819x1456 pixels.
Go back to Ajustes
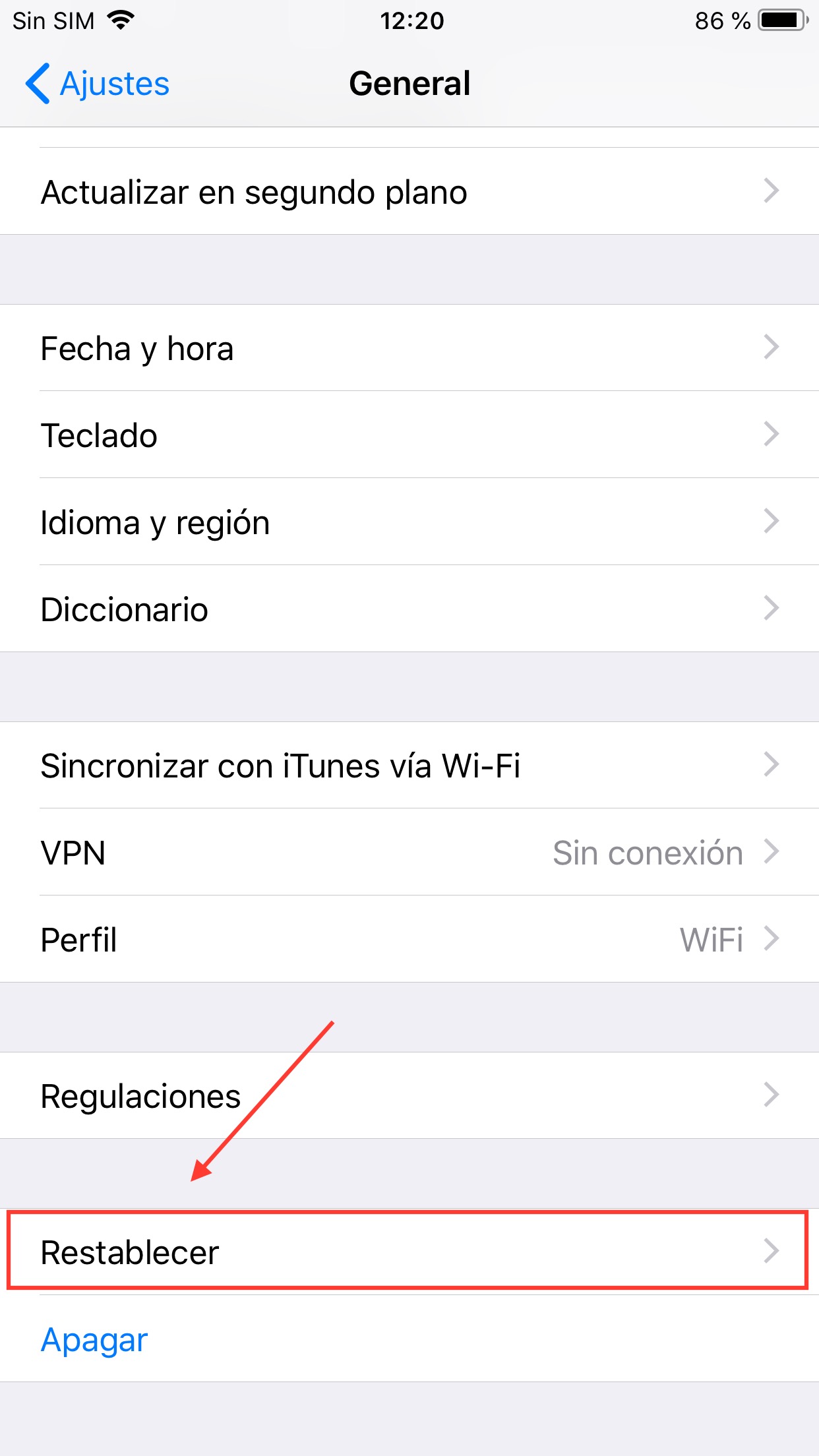pos(98,84)
